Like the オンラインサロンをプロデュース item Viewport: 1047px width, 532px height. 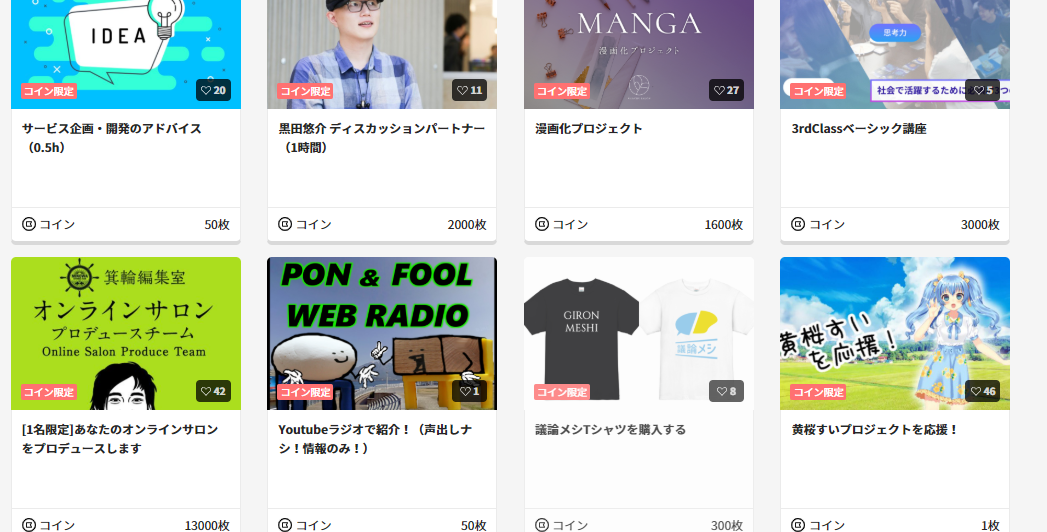213,391
